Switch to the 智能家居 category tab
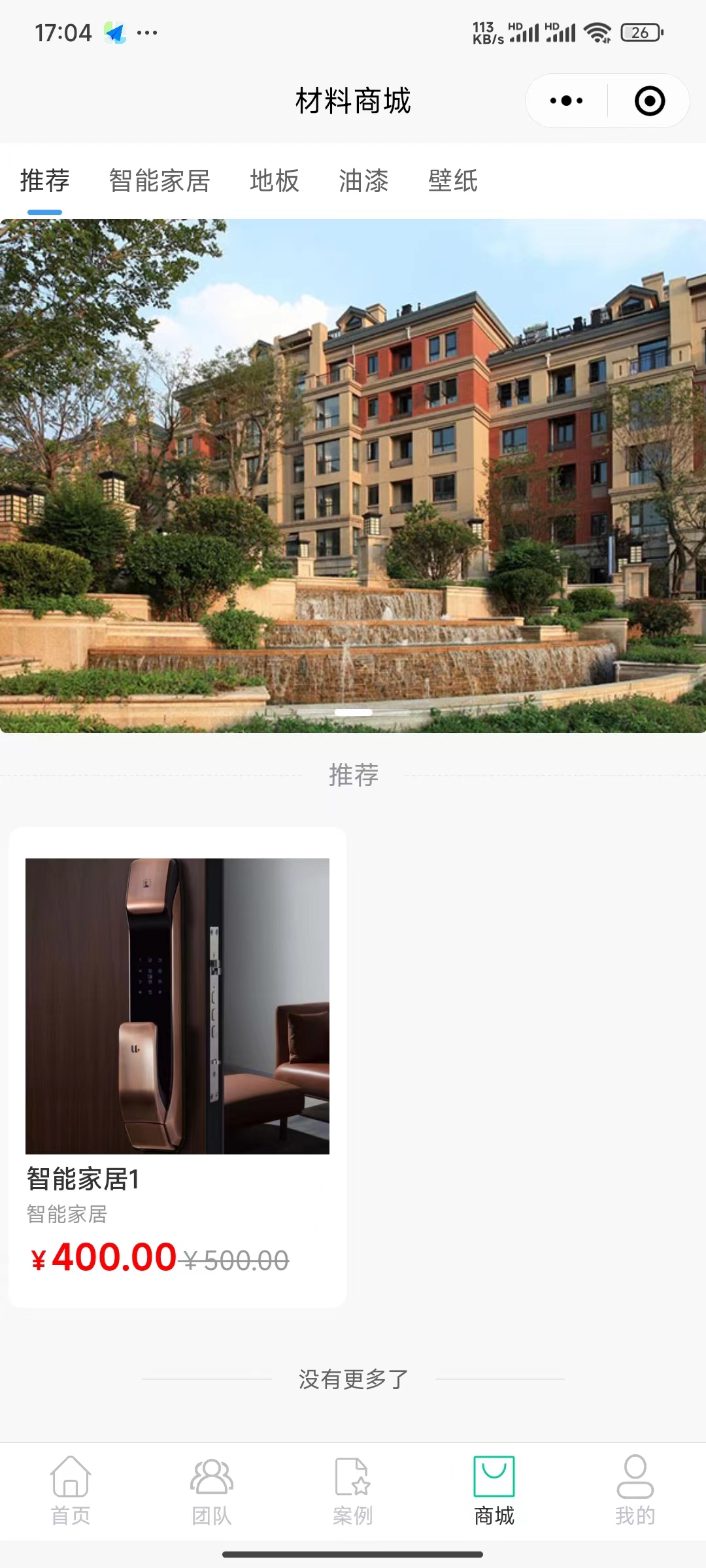Image resolution: width=706 pixels, height=1568 pixels. click(160, 181)
